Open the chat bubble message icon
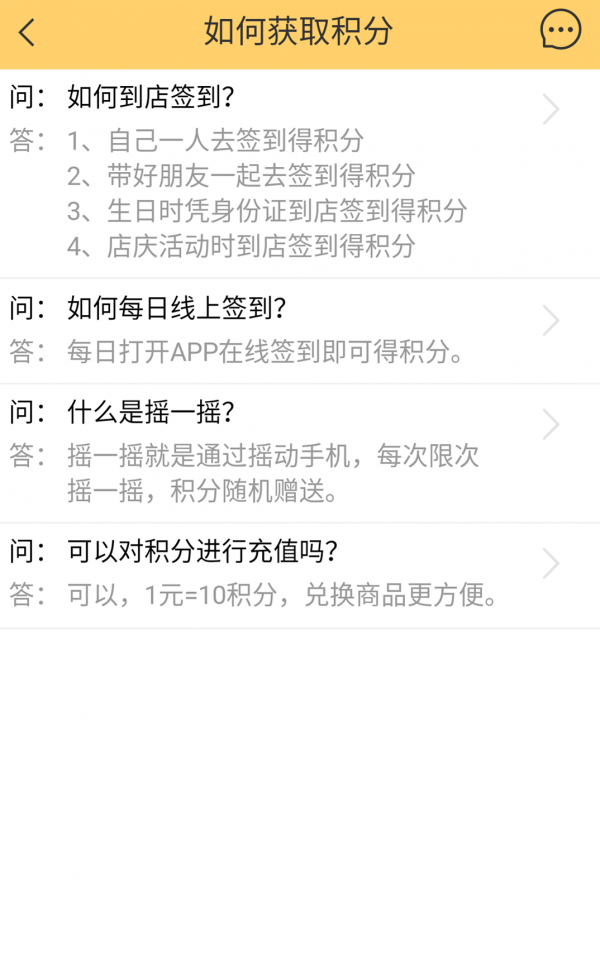 (x=560, y=31)
